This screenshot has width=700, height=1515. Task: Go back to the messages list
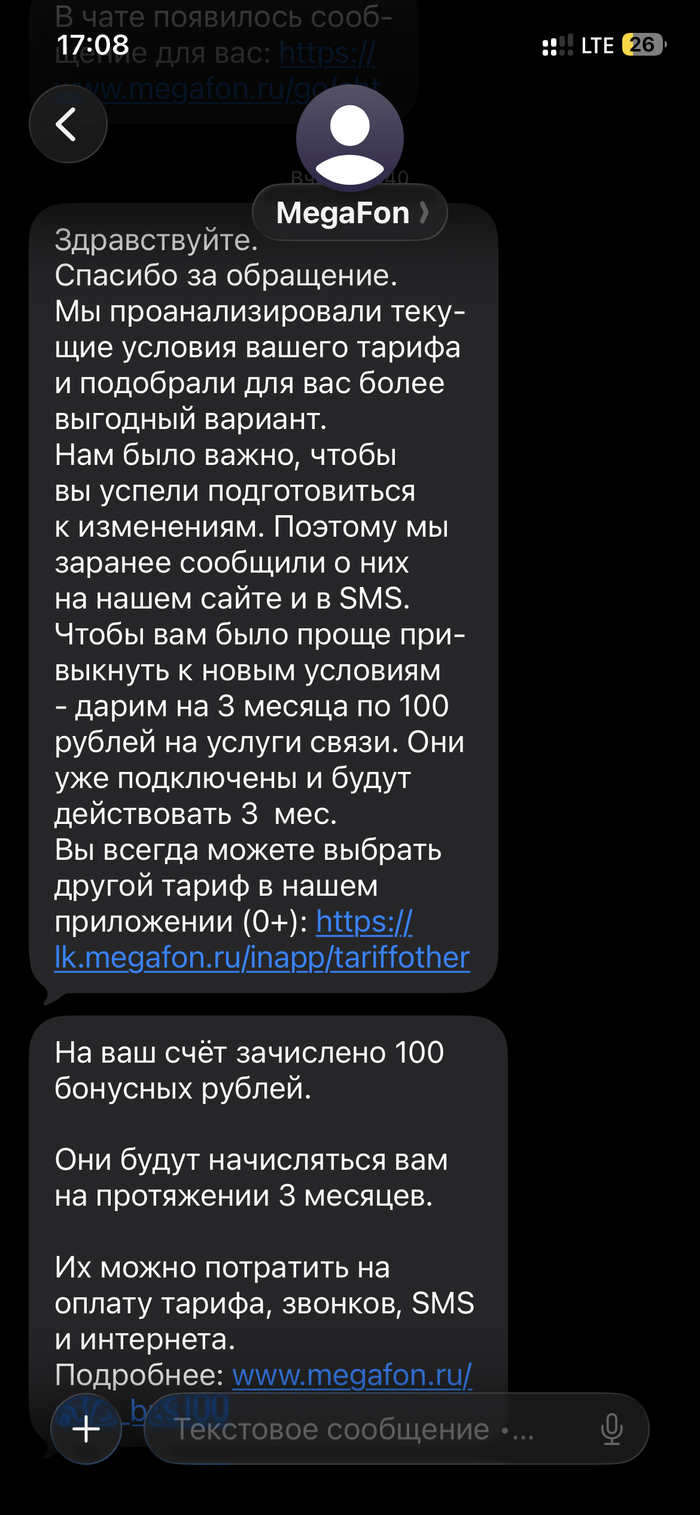click(67, 124)
